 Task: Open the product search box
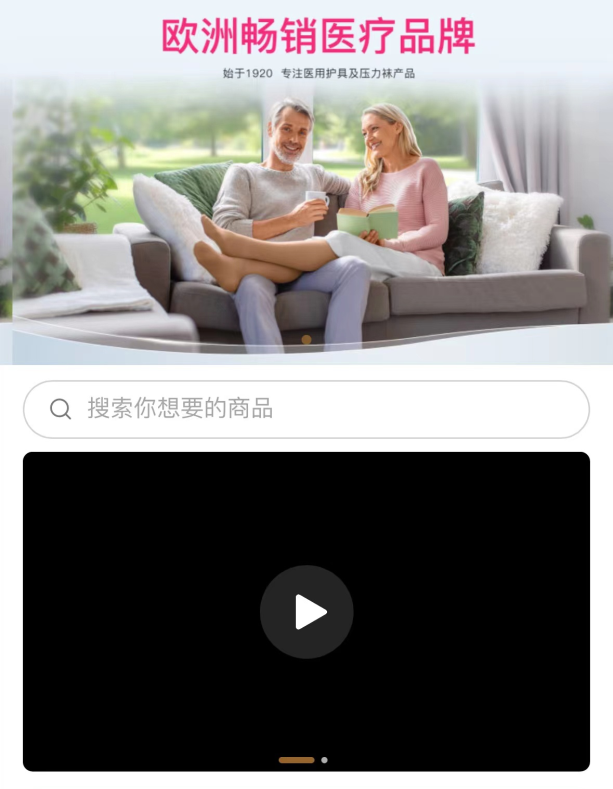click(x=306, y=409)
